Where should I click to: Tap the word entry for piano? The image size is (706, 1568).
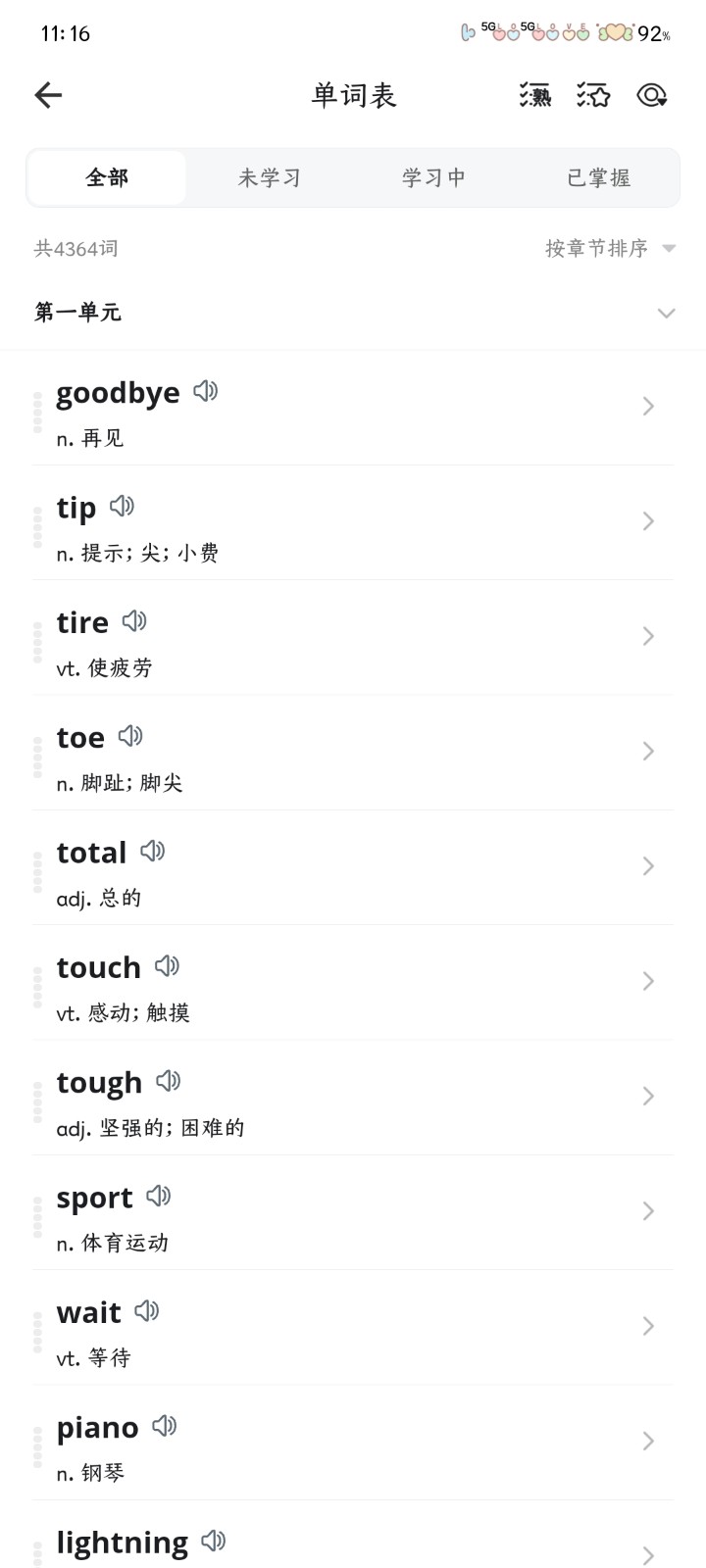click(x=353, y=1441)
